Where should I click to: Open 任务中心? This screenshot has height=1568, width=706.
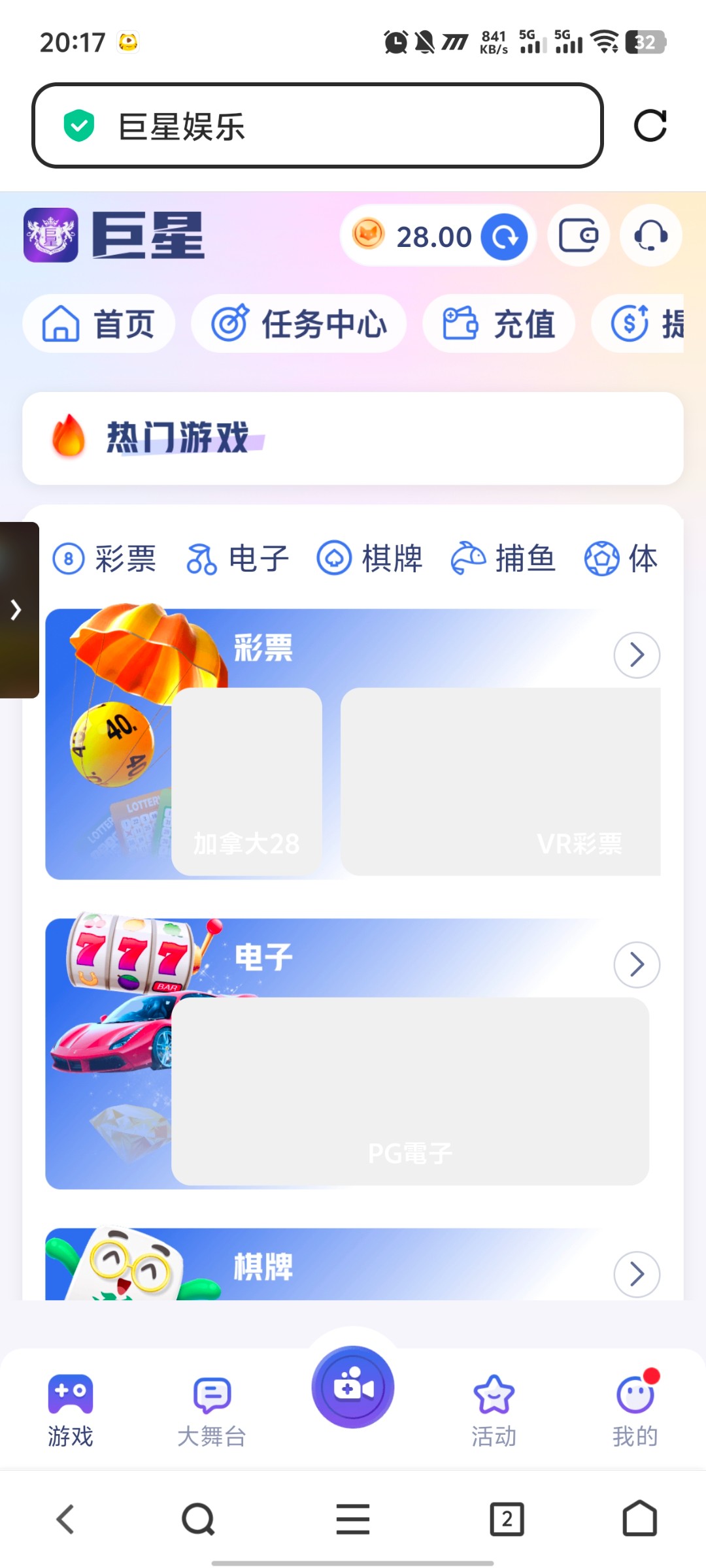pos(299,324)
